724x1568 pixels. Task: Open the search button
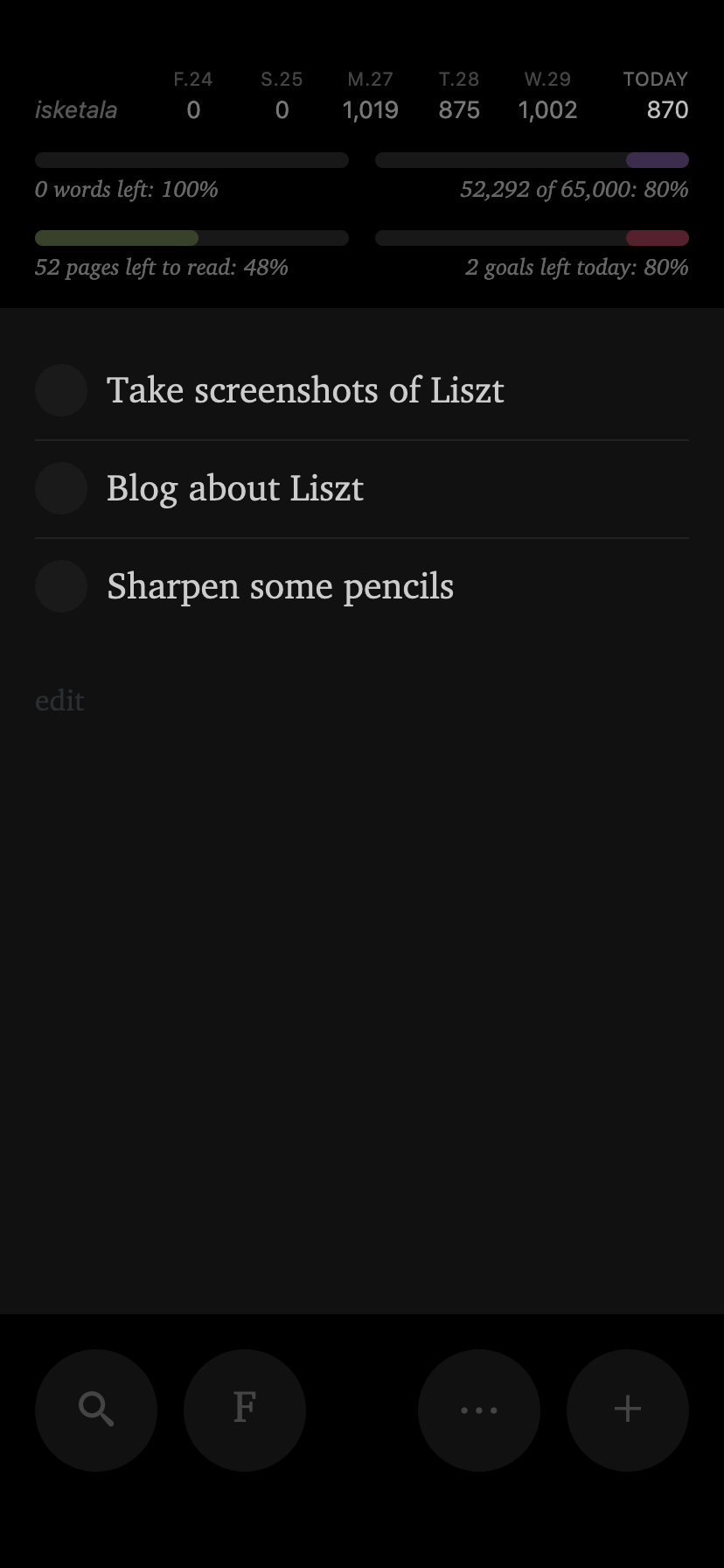click(96, 1410)
